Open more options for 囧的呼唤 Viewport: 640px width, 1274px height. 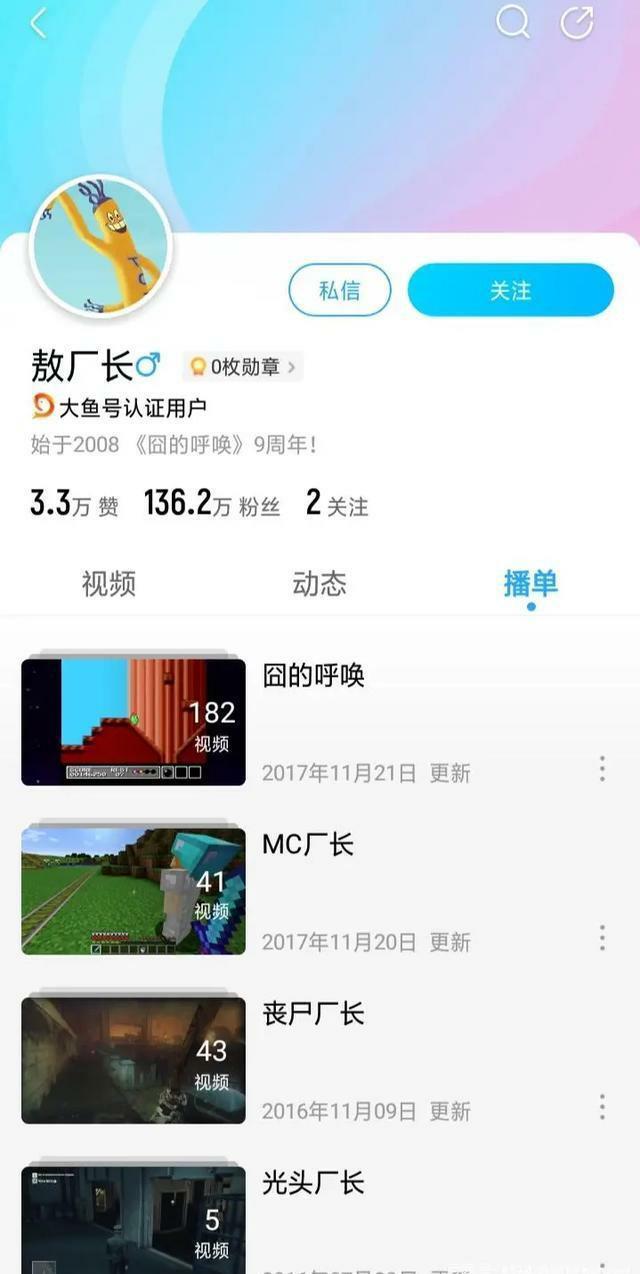[x=601, y=768]
